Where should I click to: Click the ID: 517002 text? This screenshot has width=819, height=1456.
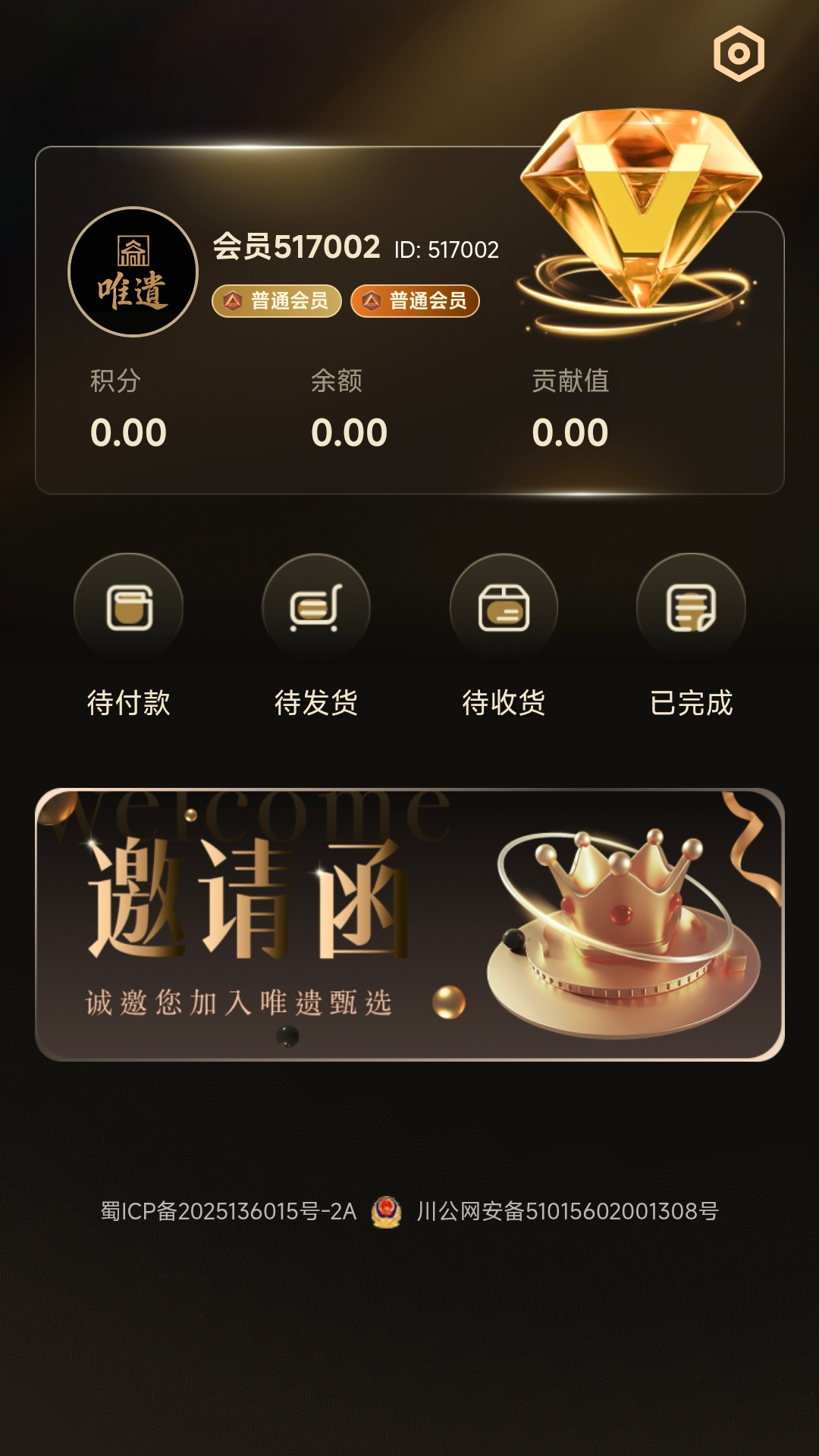(444, 248)
